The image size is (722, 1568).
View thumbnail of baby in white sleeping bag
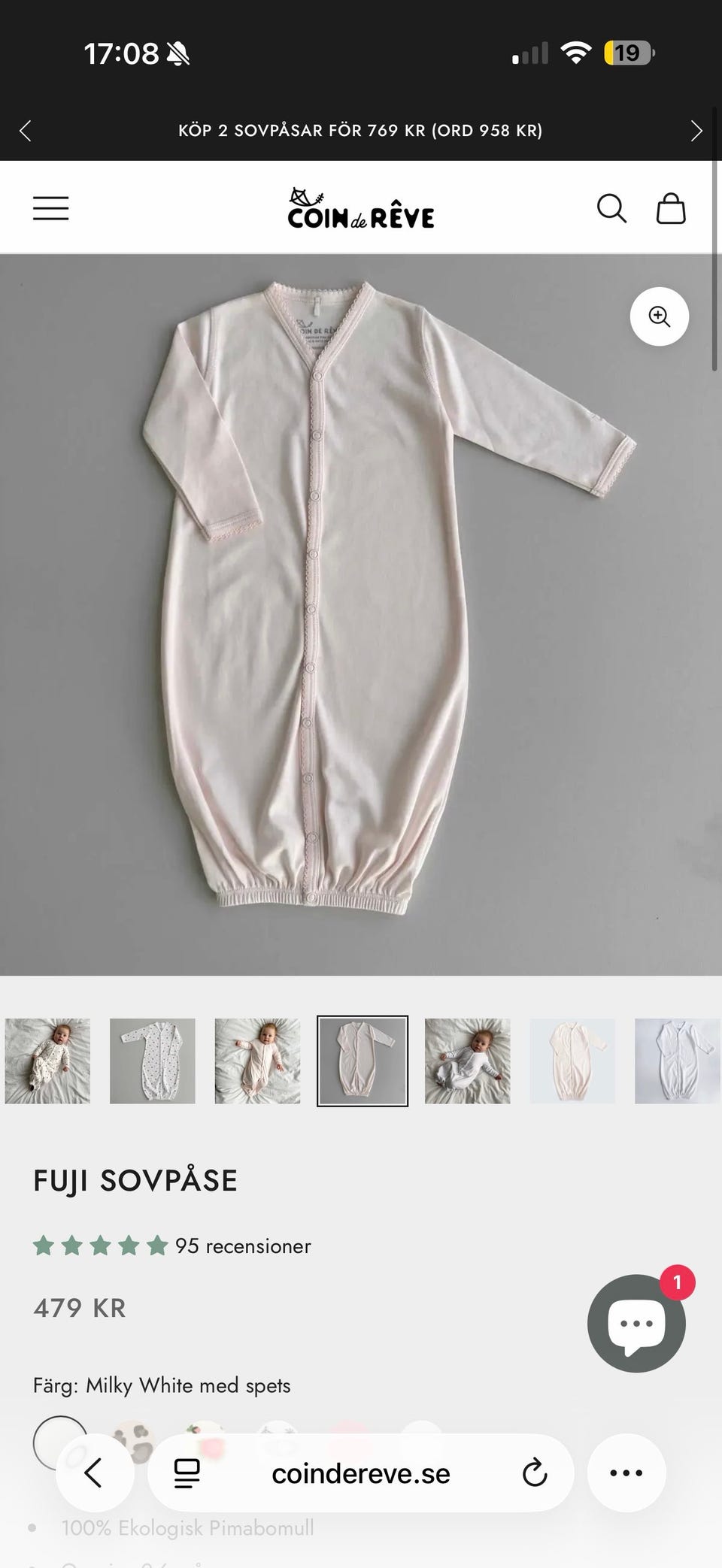pyautogui.click(x=467, y=1061)
